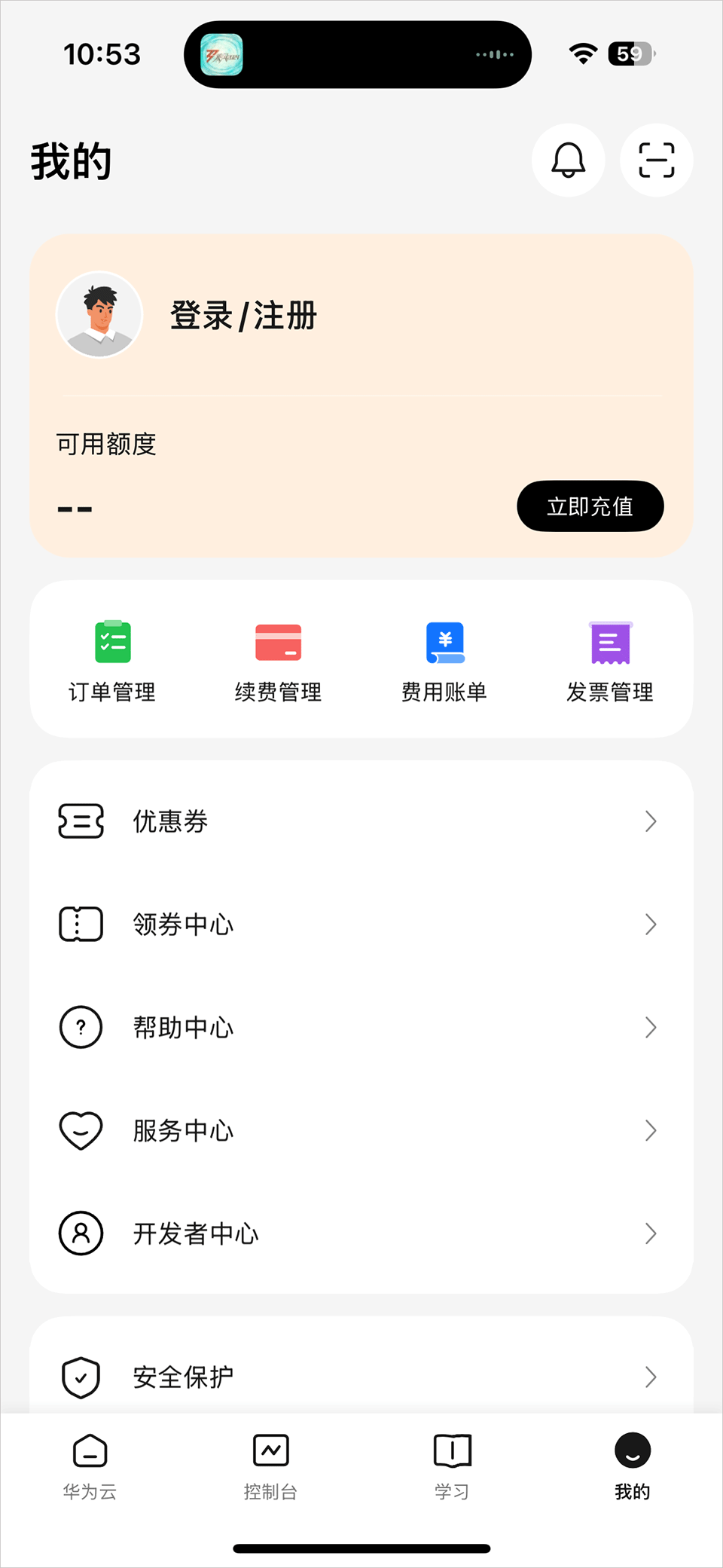This screenshot has height=1568, width=723.
Task: Switch to the 华为云 tab
Action: tap(90, 1466)
